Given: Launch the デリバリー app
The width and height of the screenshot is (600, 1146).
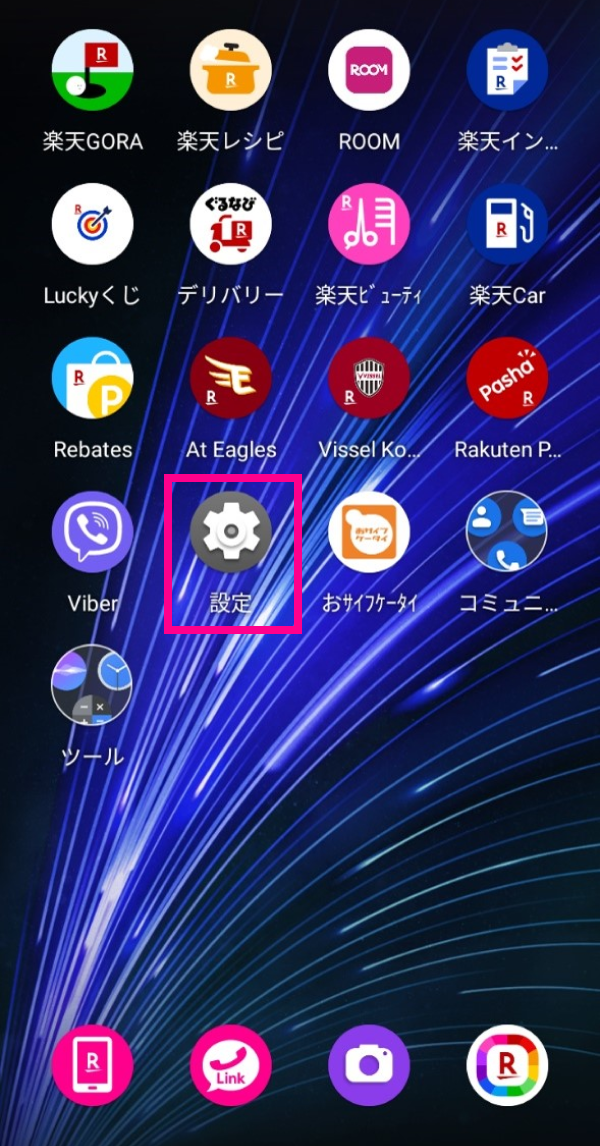Looking at the screenshot, I should point(231,224).
